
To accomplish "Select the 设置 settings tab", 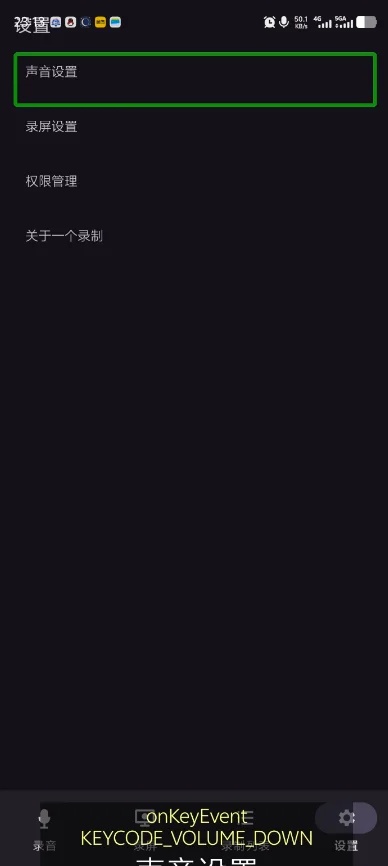I will pyautogui.click(x=346, y=830).
